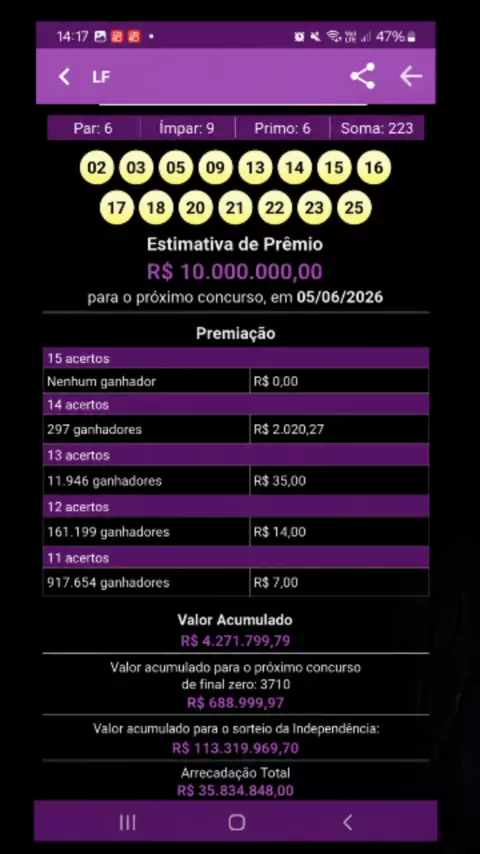480x854 pixels.
Task: Go back using the LF chevron
Action: click(64, 77)
